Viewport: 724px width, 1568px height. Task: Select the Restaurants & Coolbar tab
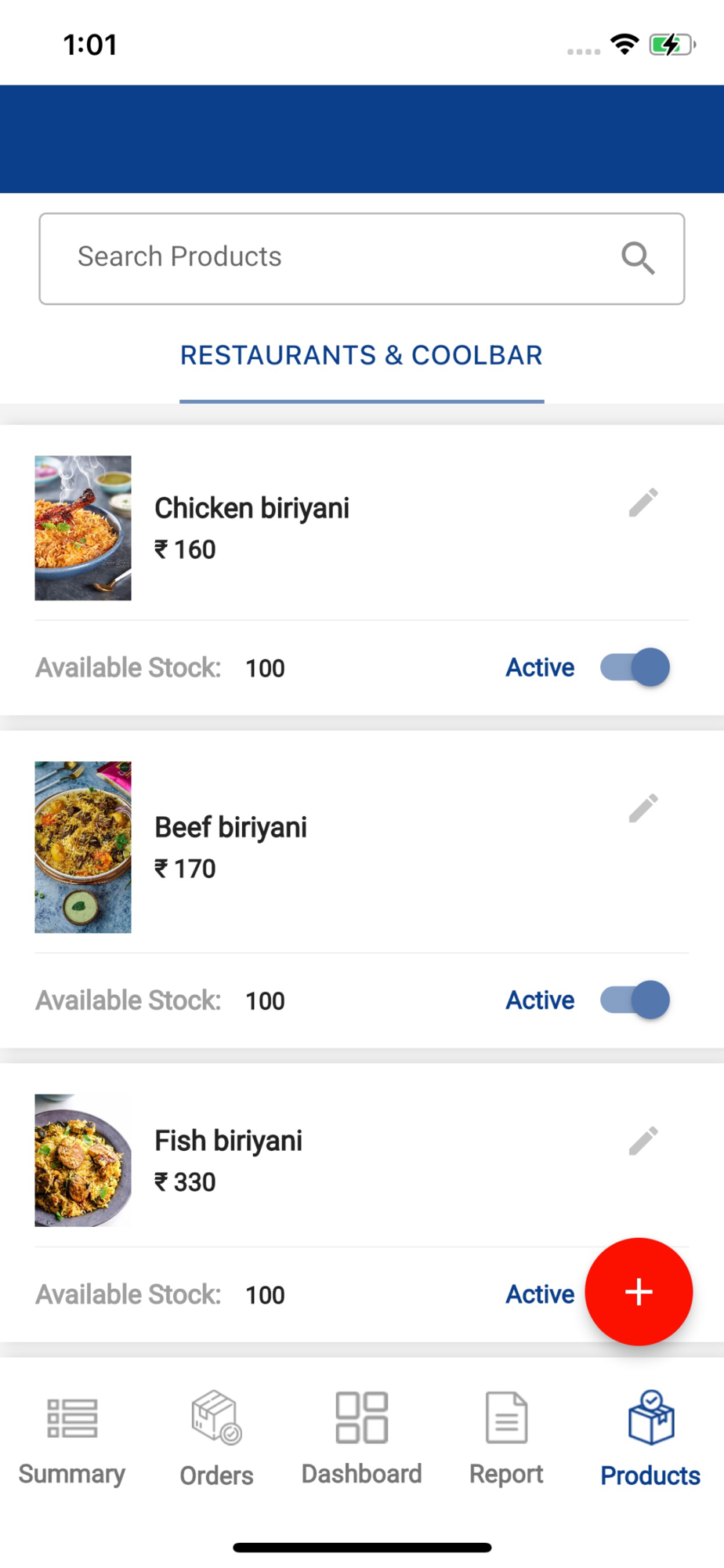pos(361,356)
